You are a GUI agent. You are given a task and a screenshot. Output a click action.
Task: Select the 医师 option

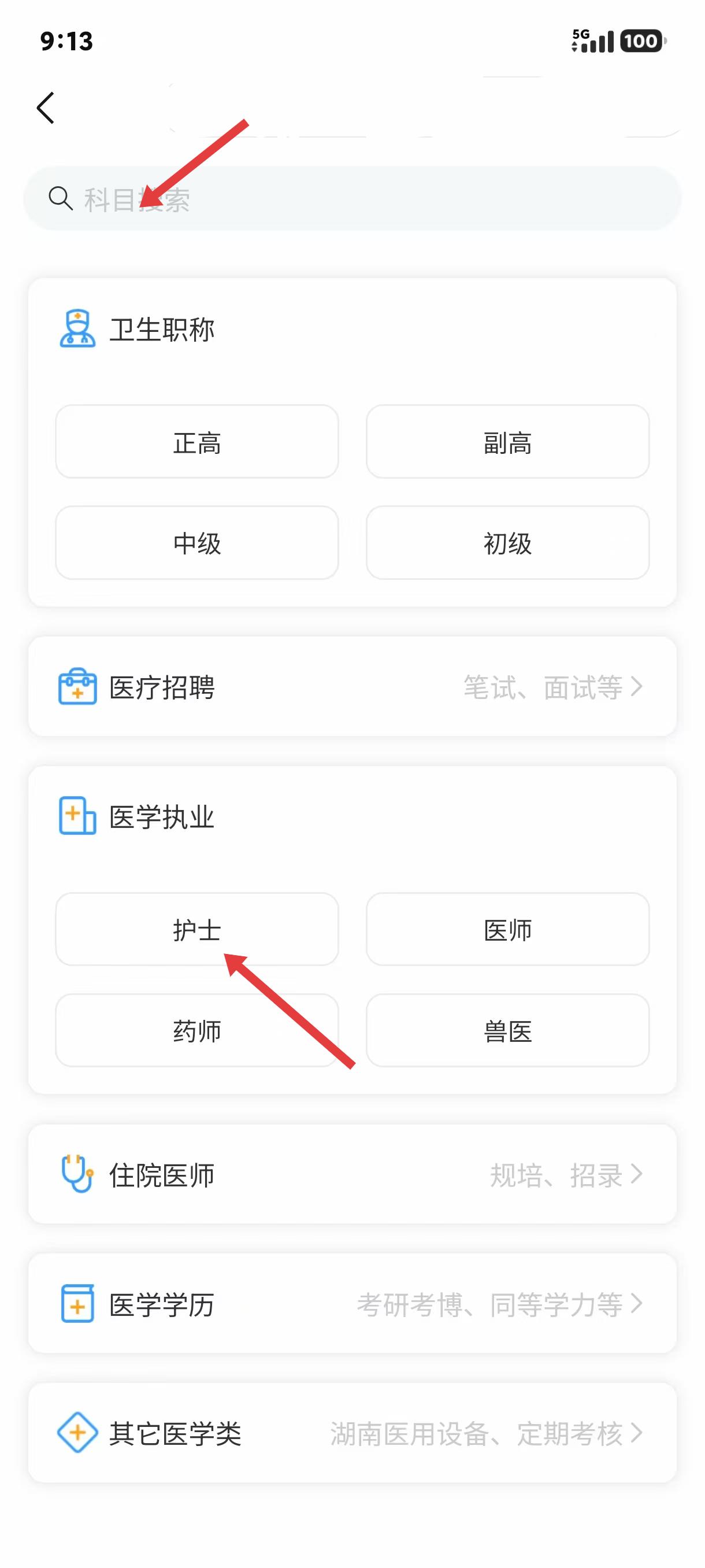pyautogui.click(x=507, y=930)
